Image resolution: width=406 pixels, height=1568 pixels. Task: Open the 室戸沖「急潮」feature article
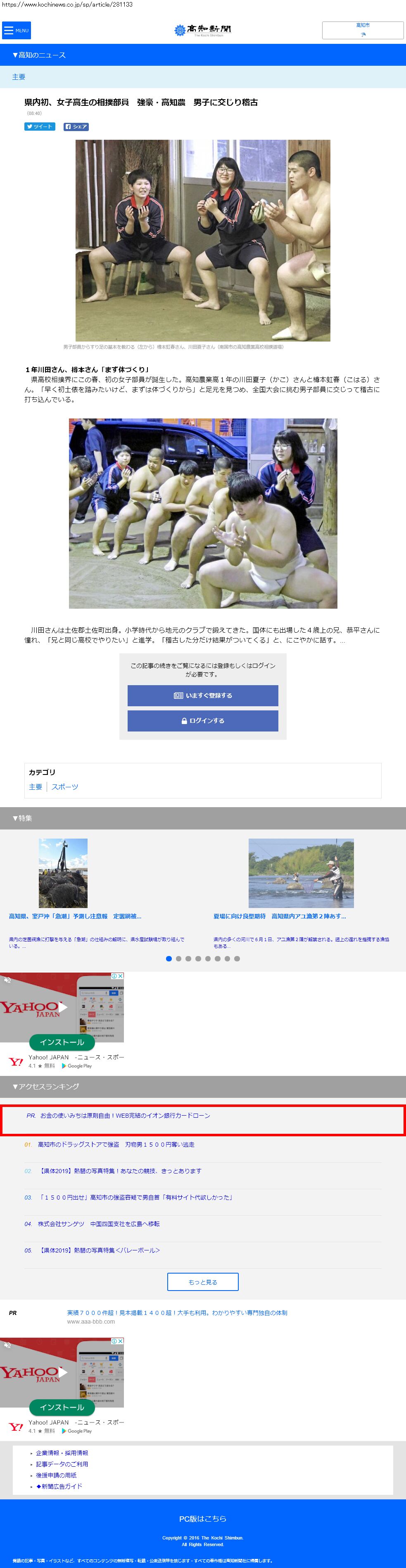click(75, 916)
